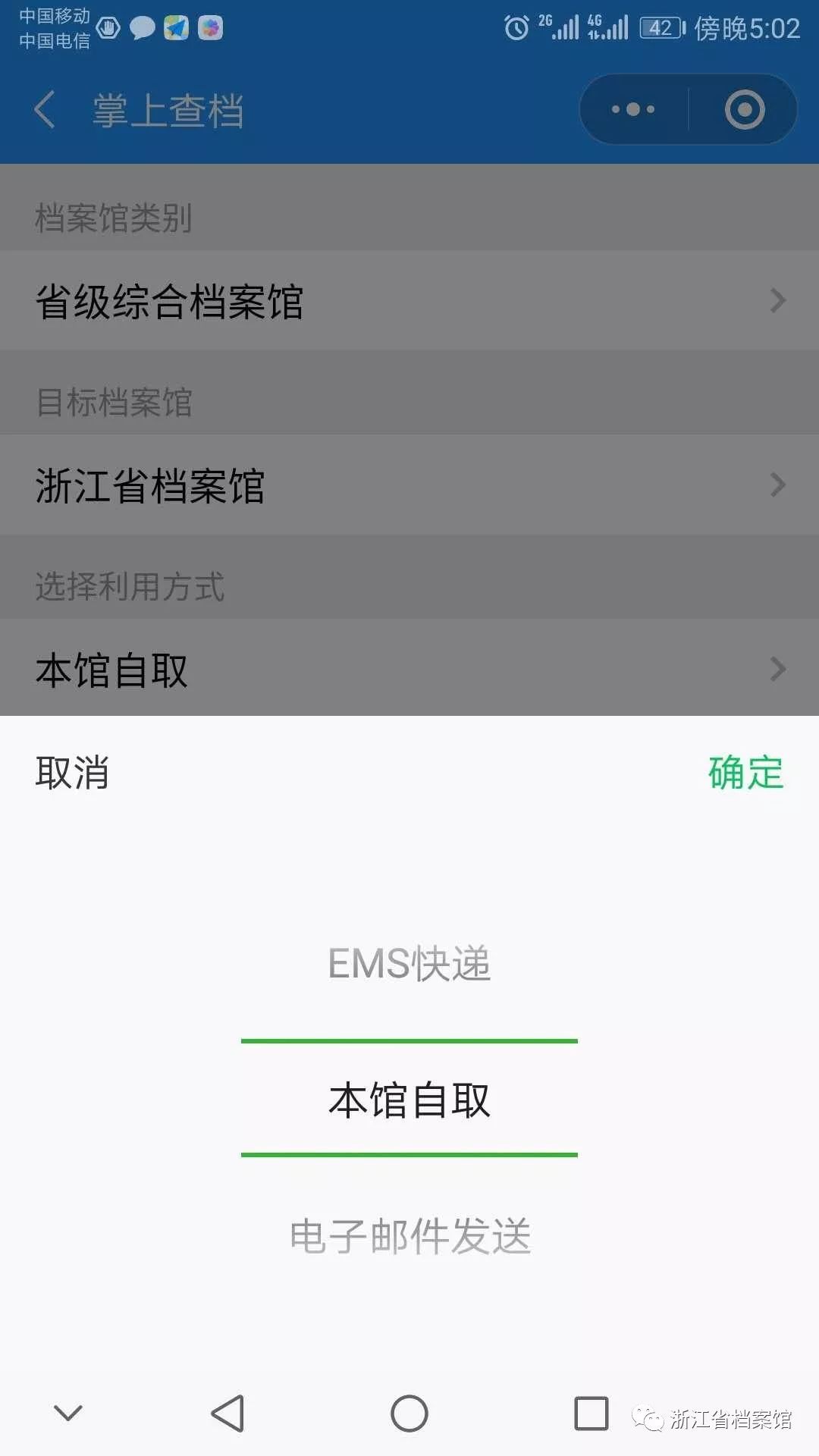Select EMS快递 in the picker

tap(409, 964)
